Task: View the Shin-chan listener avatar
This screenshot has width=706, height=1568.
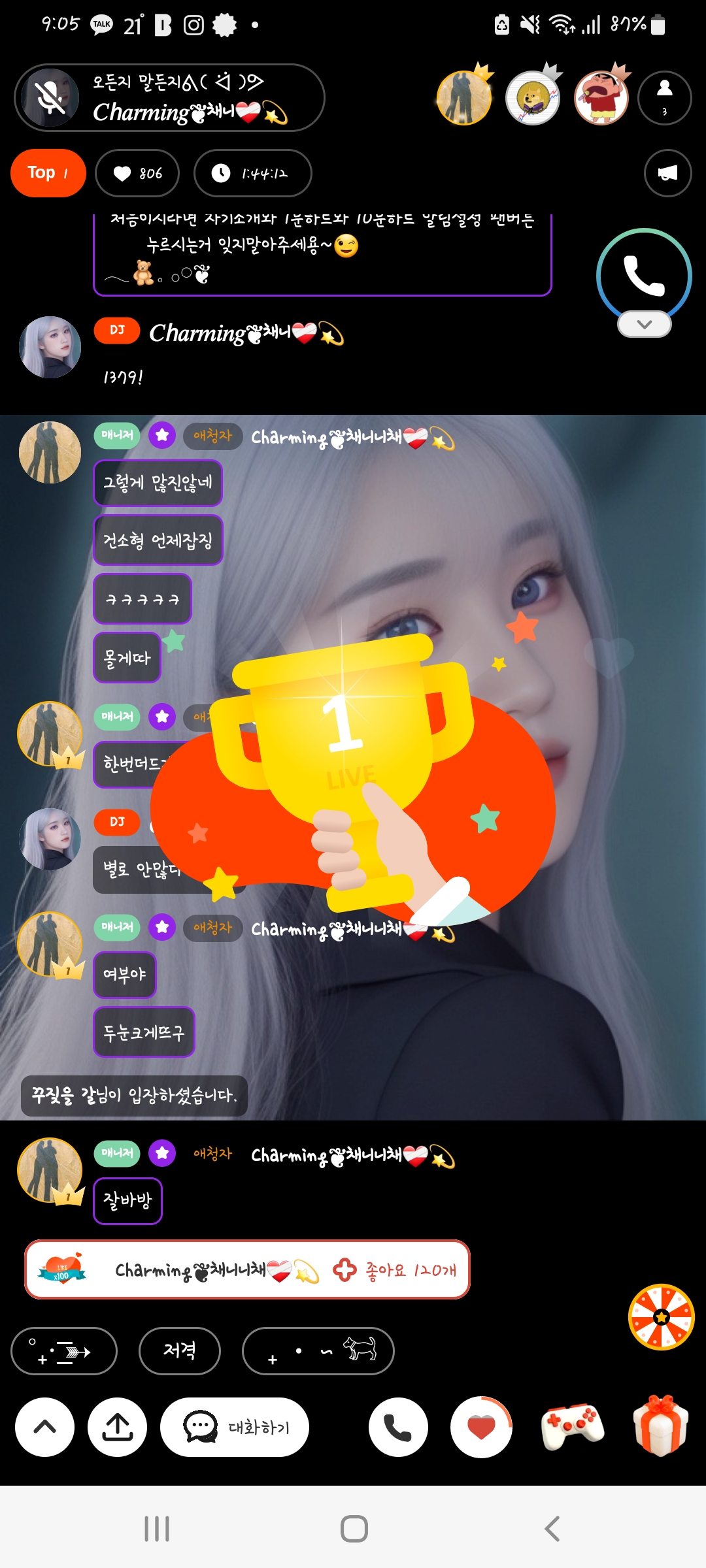Action: click(x=601, y=98)
